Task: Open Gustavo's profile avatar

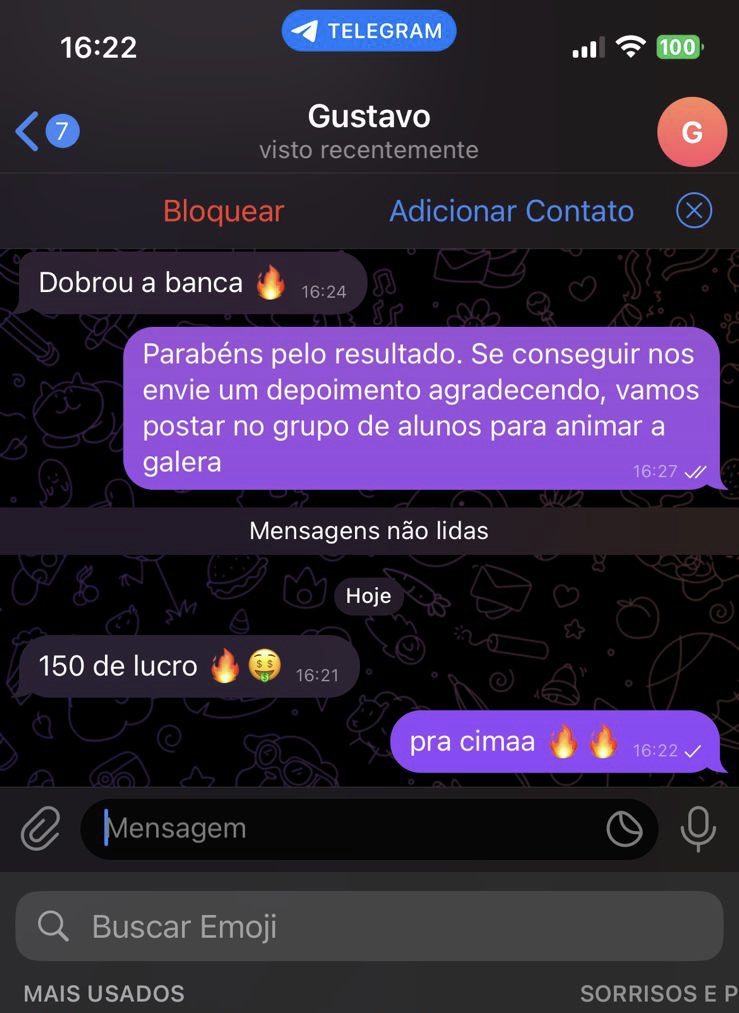Action: [x=692, y=131]
